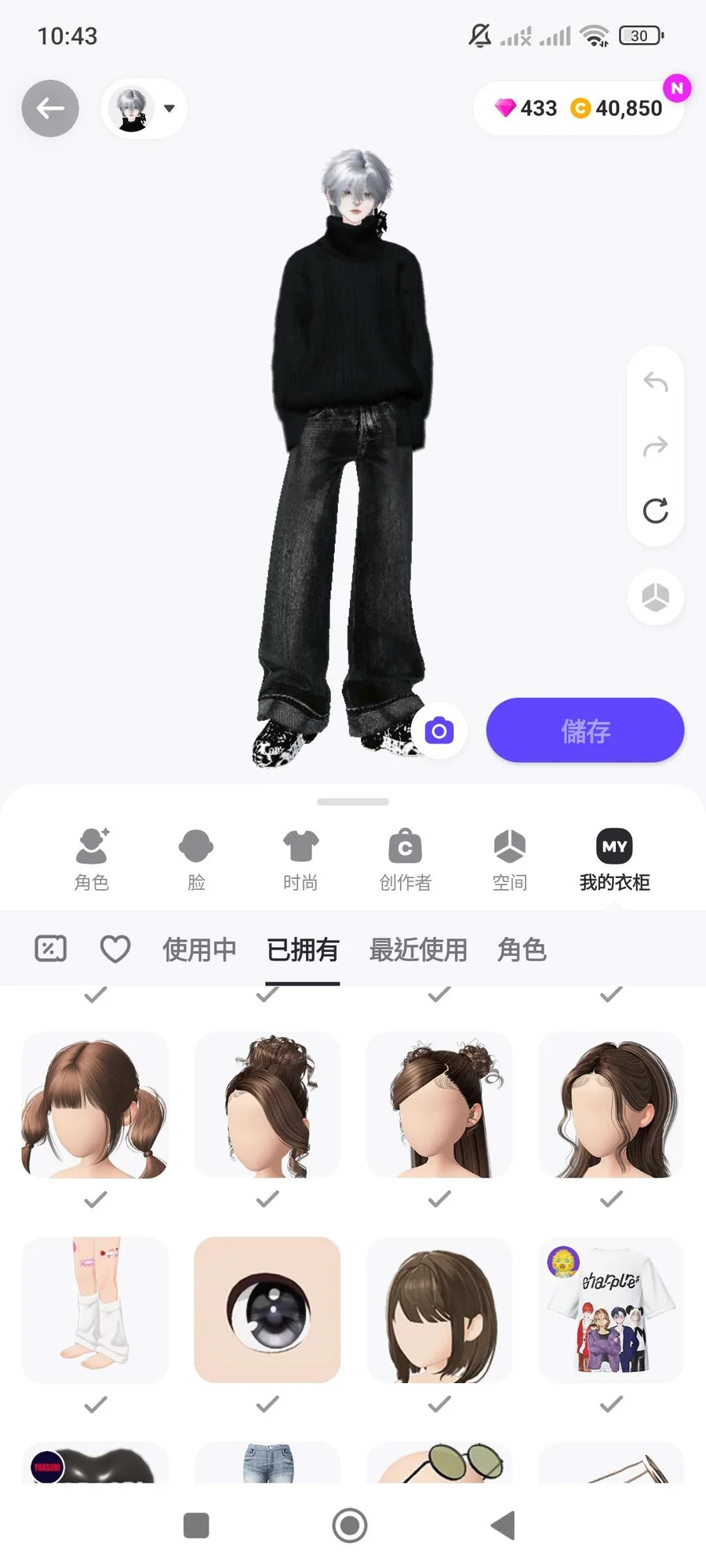
Task: Switch to the 最近使用 tab
Action: point(418,949)
